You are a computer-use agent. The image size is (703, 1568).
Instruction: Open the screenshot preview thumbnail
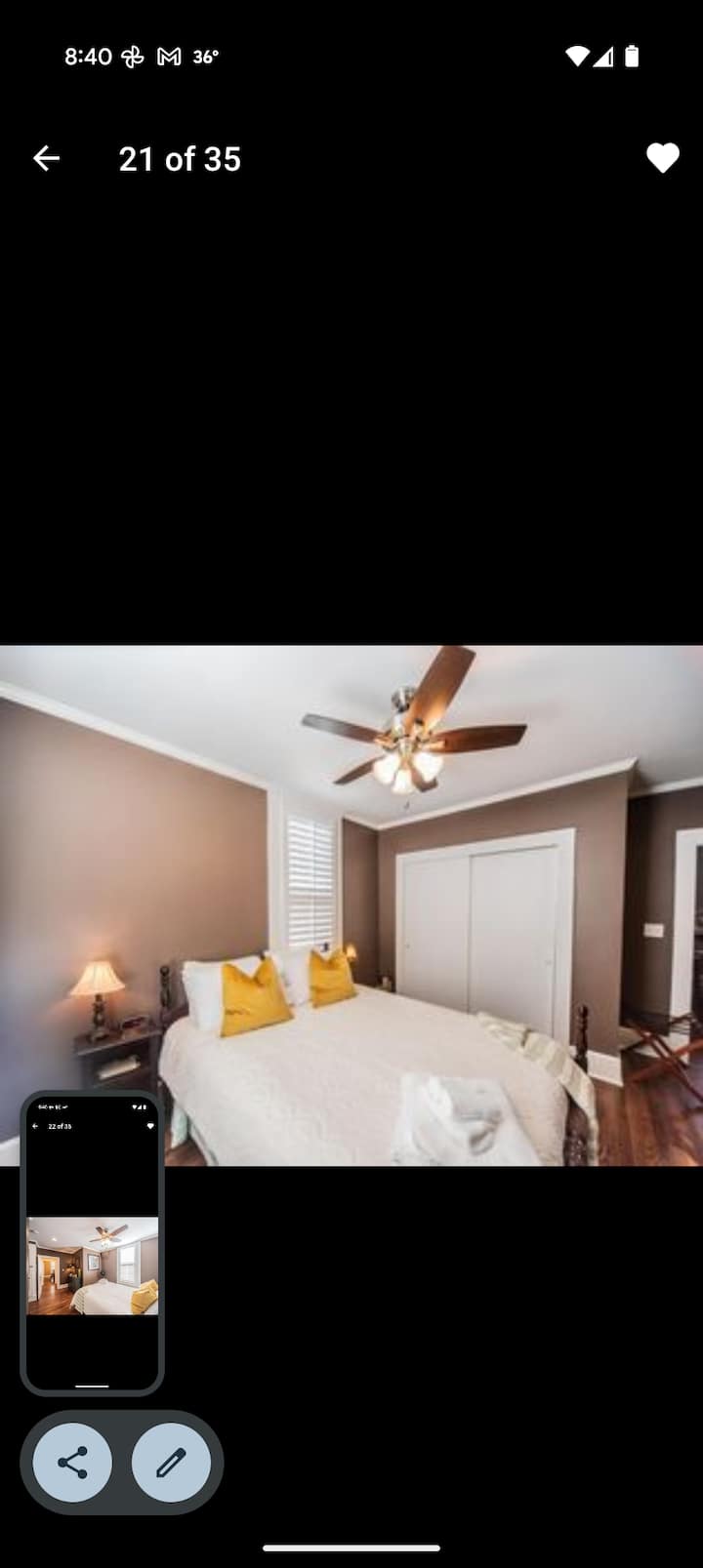92,1243
